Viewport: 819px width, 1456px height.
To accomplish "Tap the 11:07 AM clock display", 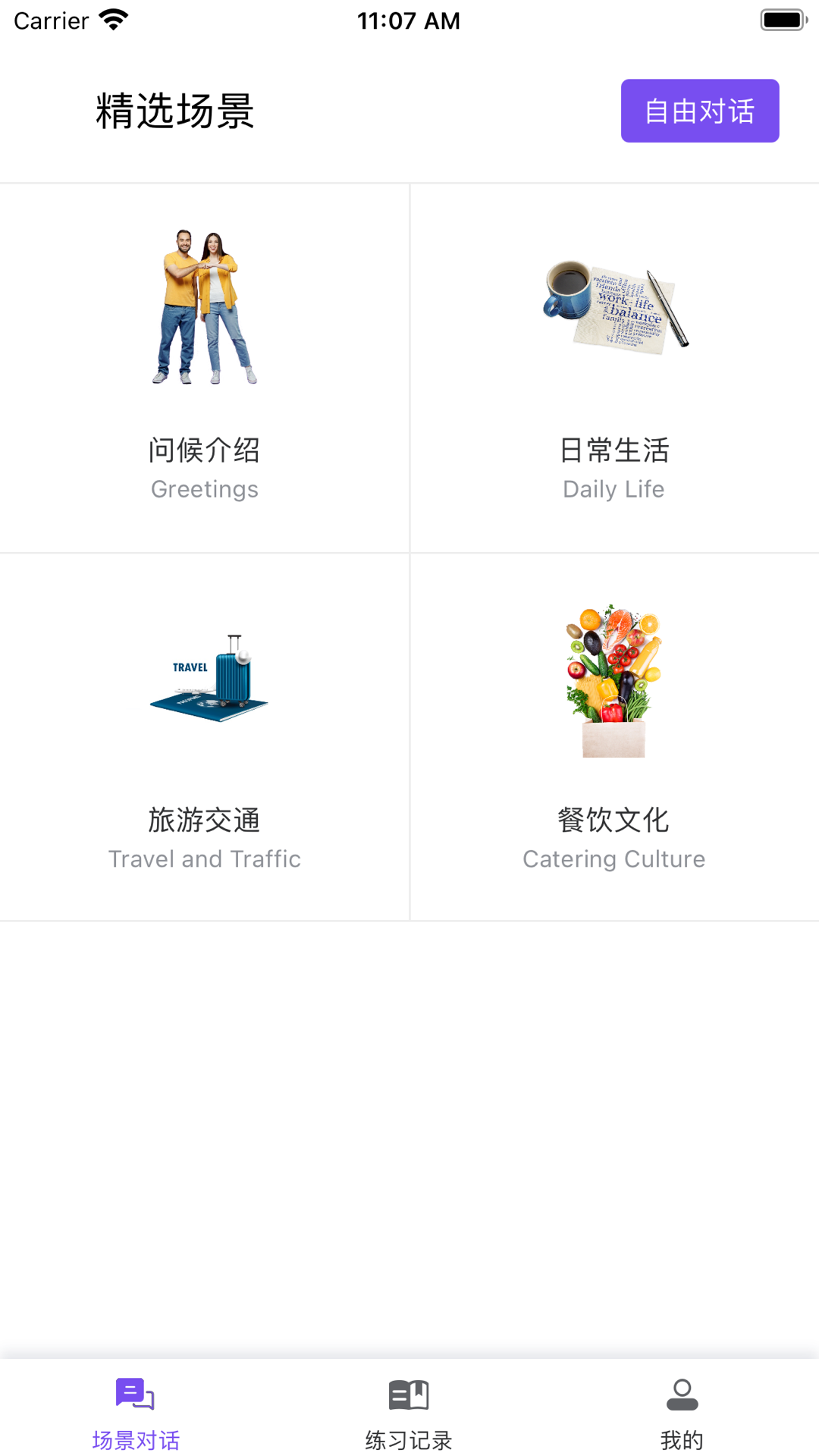I will [409, 20].
